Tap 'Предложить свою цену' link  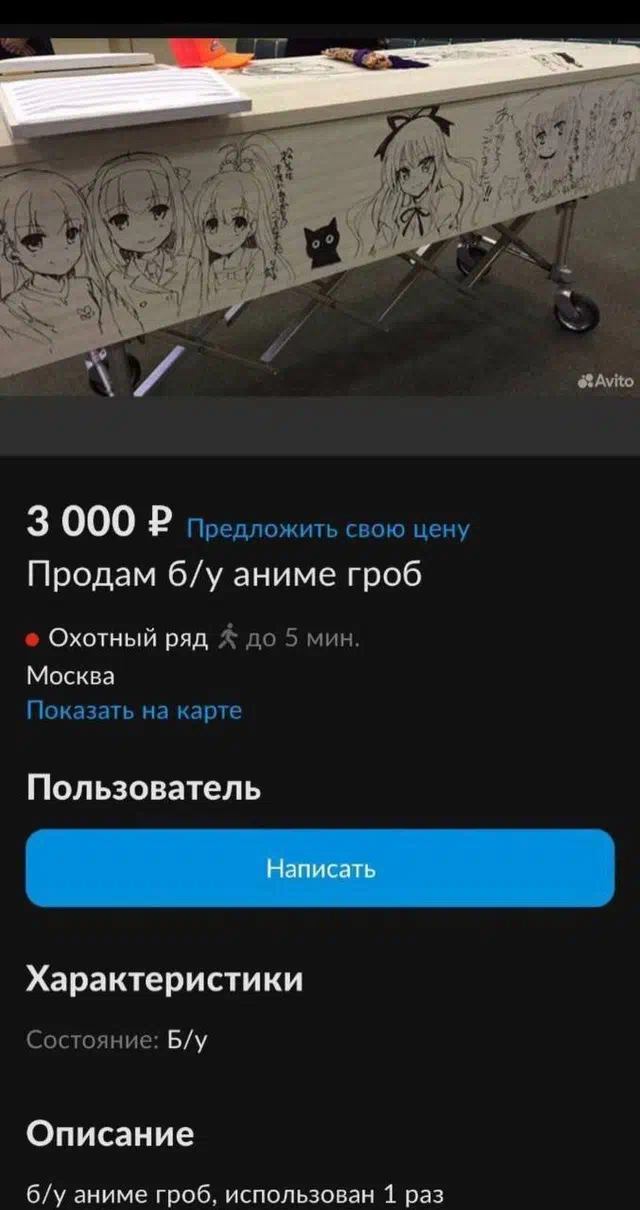click(x=328, y=529)
